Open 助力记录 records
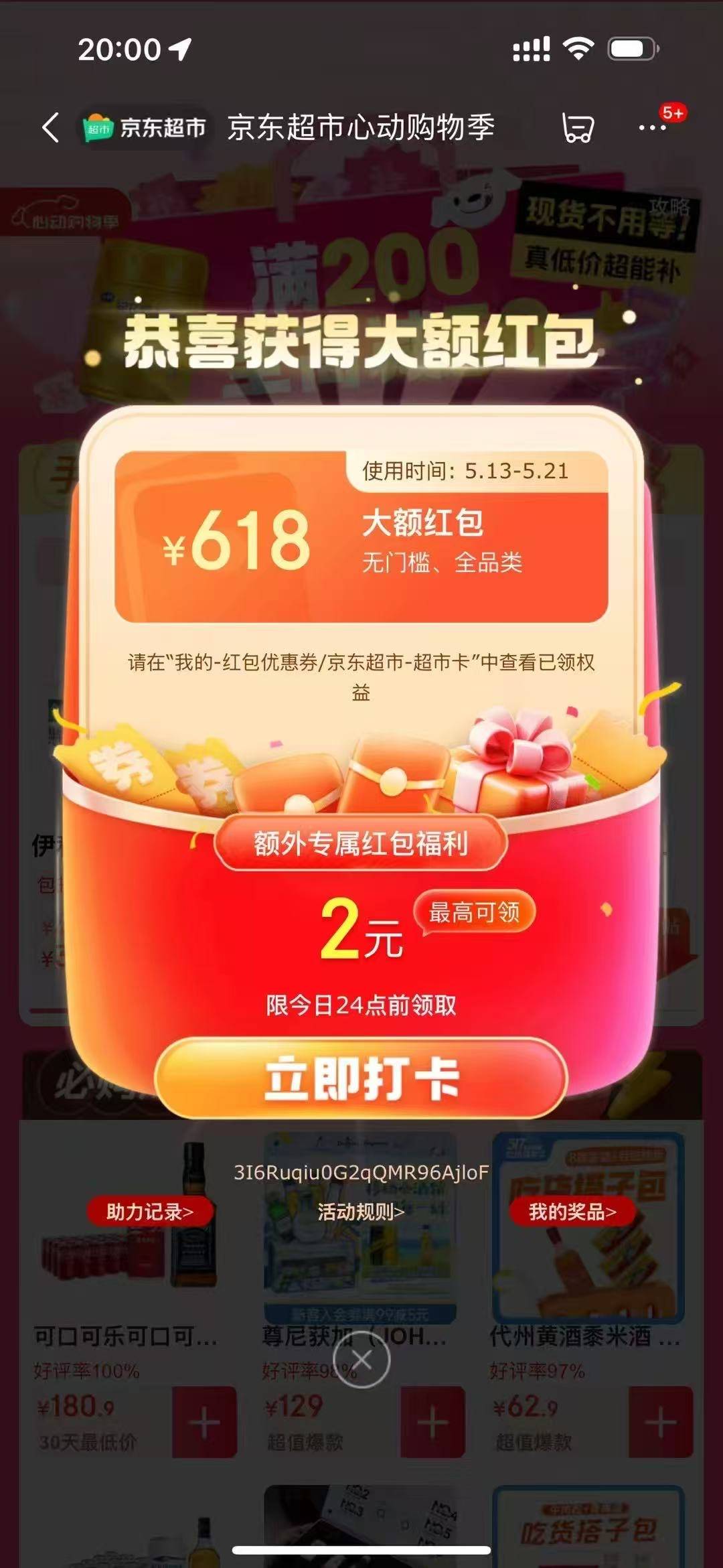This screenshot has width=723, height=1568. (150, 1211)
